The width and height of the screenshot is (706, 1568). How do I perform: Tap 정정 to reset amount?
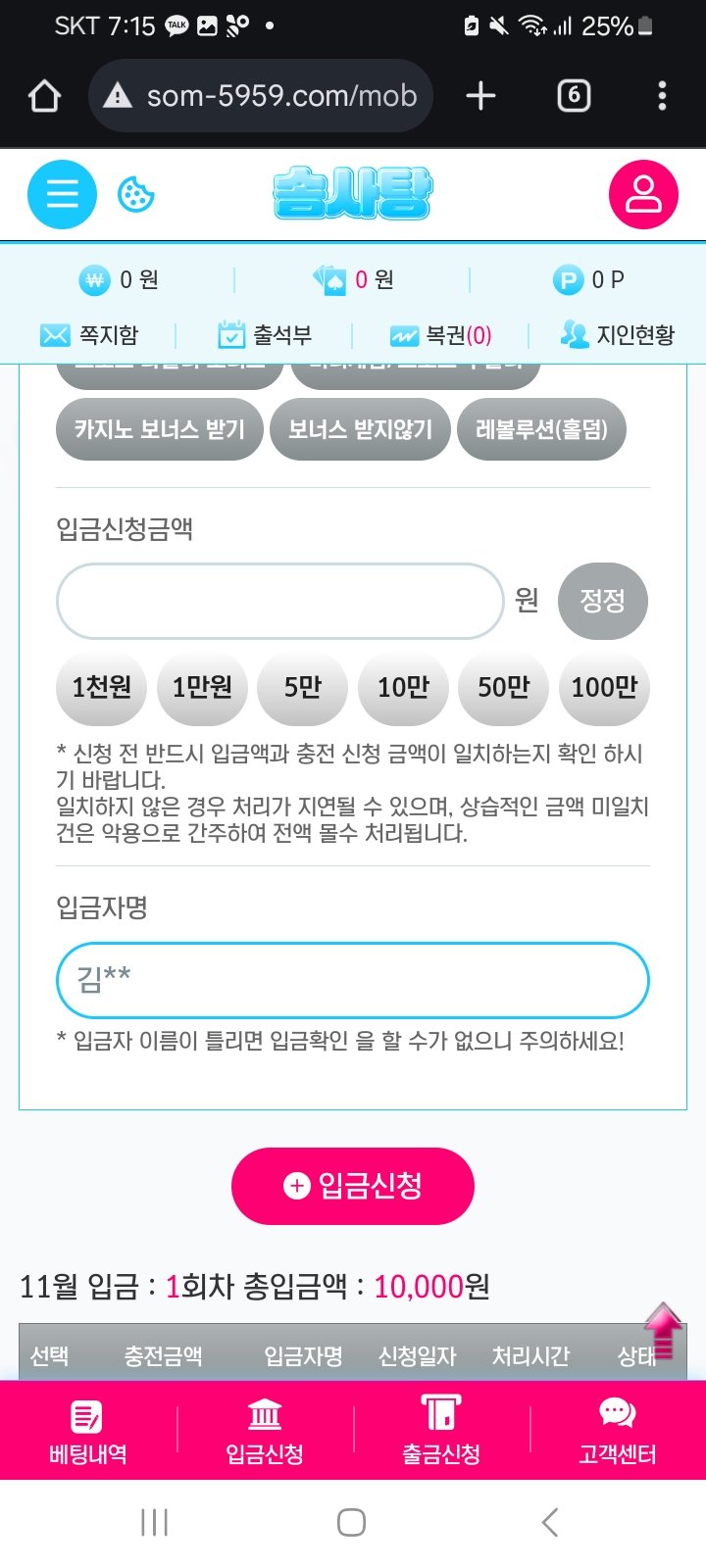point(602,601)
